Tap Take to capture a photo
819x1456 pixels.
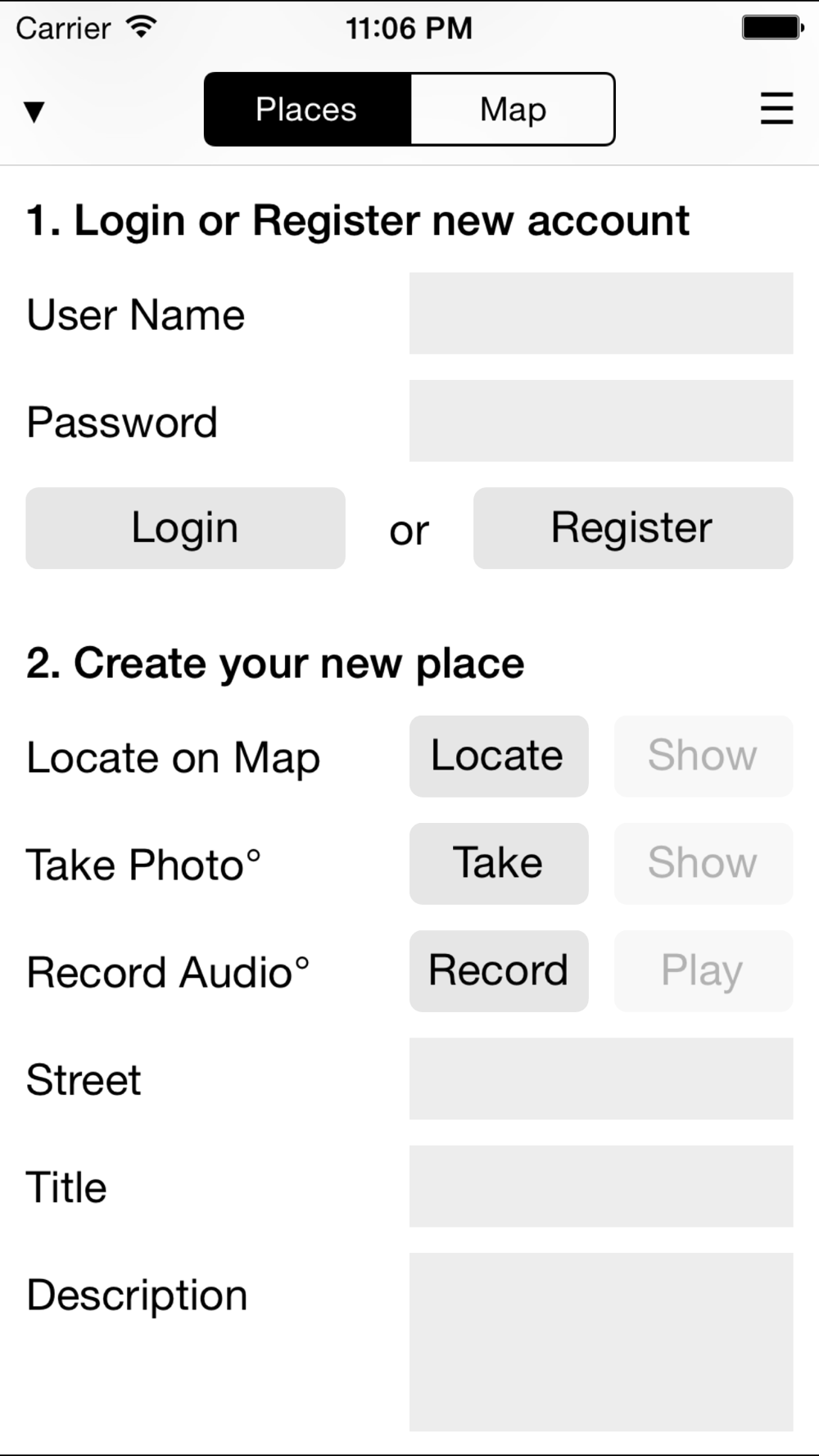click(499, 863)
